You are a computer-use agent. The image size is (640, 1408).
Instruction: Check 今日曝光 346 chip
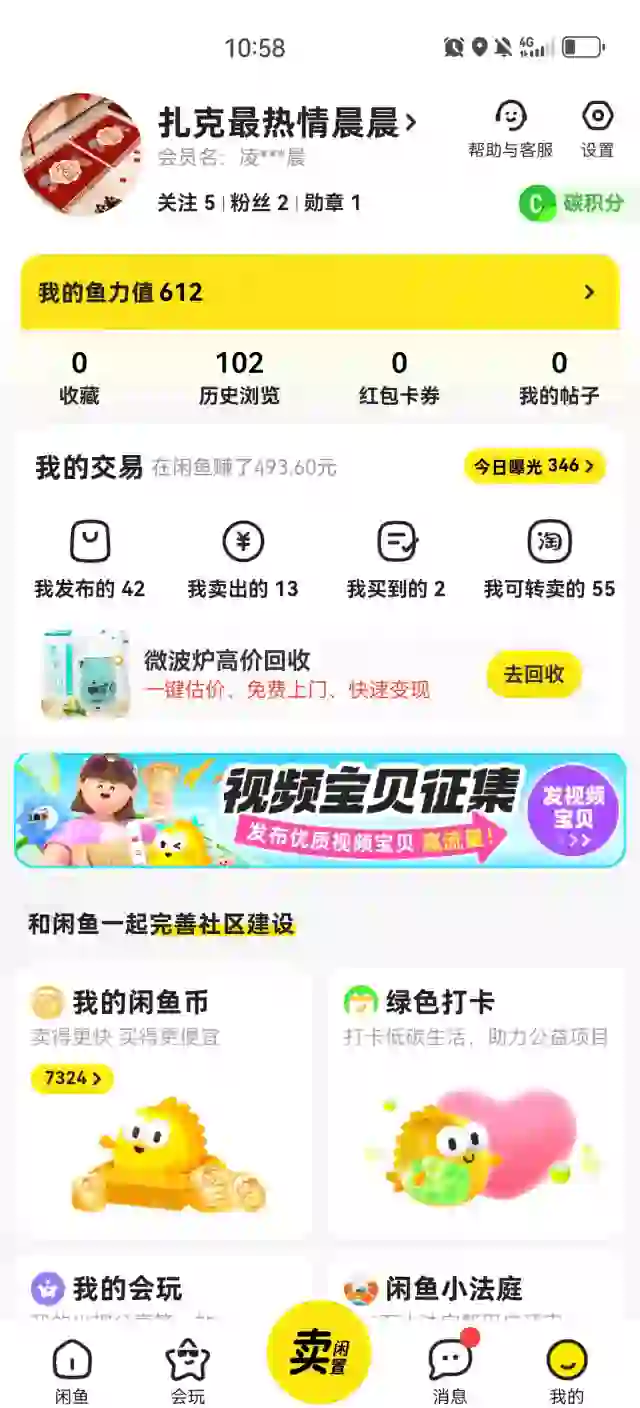[535, 466]
